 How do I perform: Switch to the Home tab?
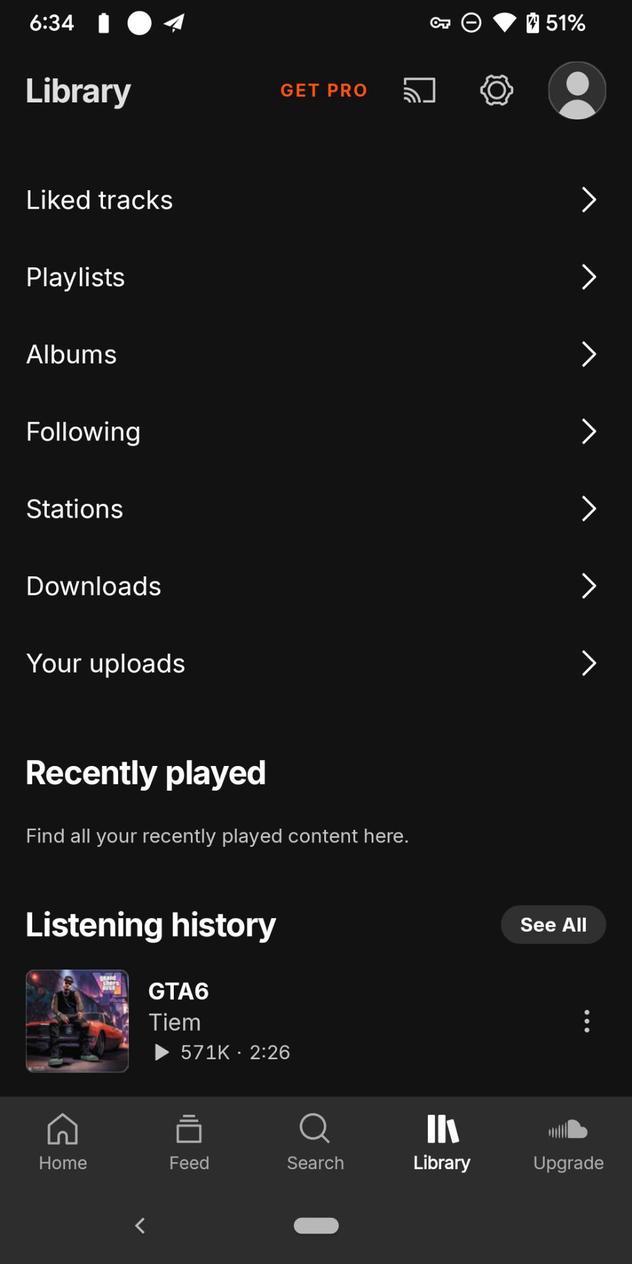[63, 1143]
